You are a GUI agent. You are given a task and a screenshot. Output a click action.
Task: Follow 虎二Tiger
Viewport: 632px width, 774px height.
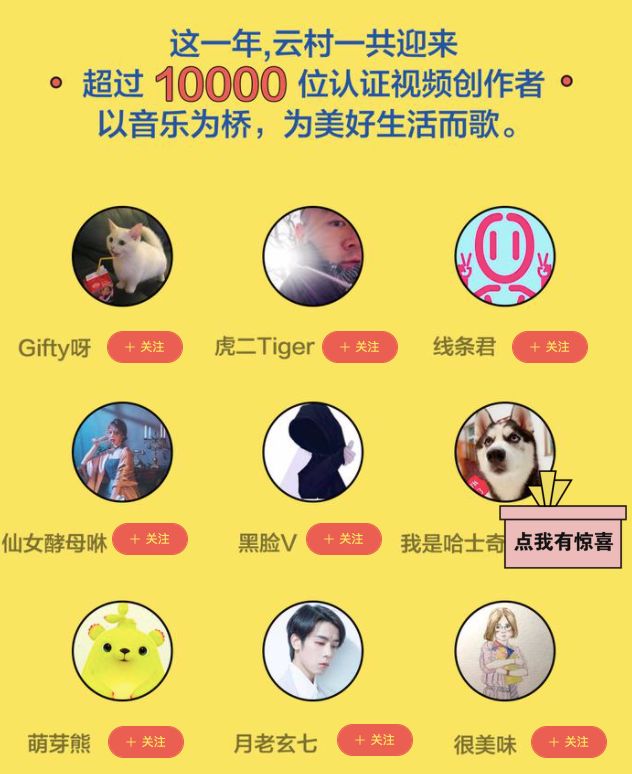click(x=360, y=347)
